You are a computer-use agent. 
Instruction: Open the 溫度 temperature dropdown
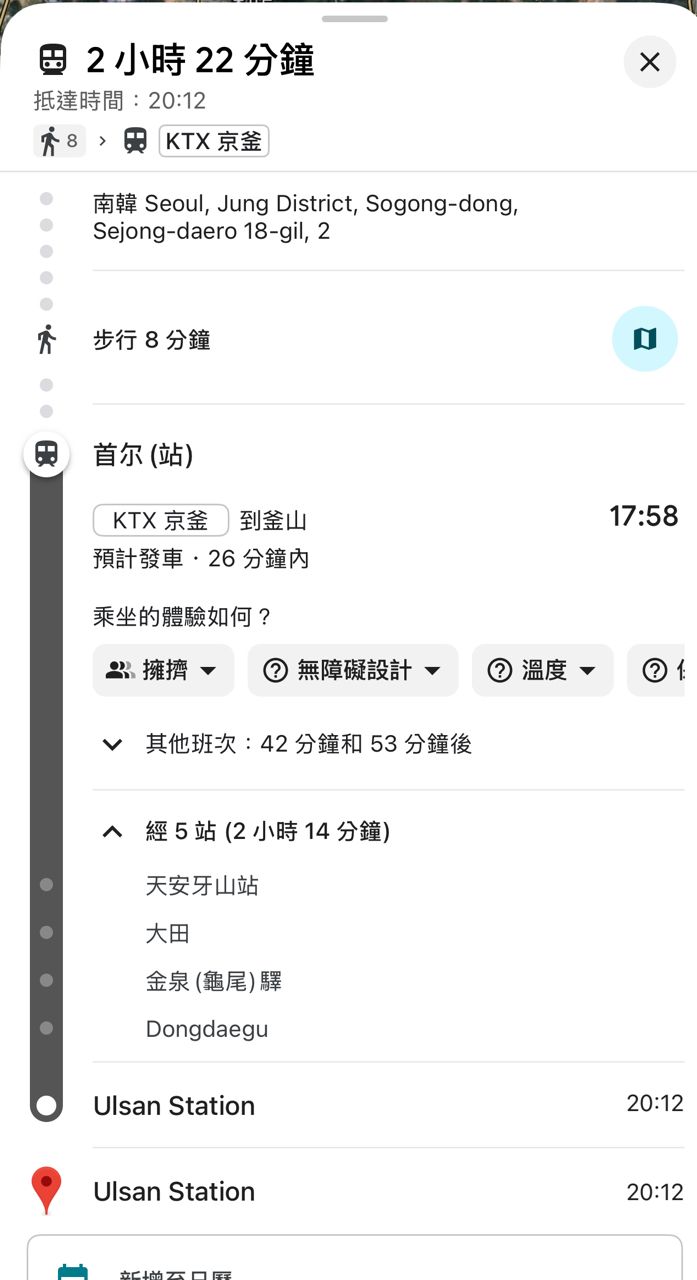point(541,670)
